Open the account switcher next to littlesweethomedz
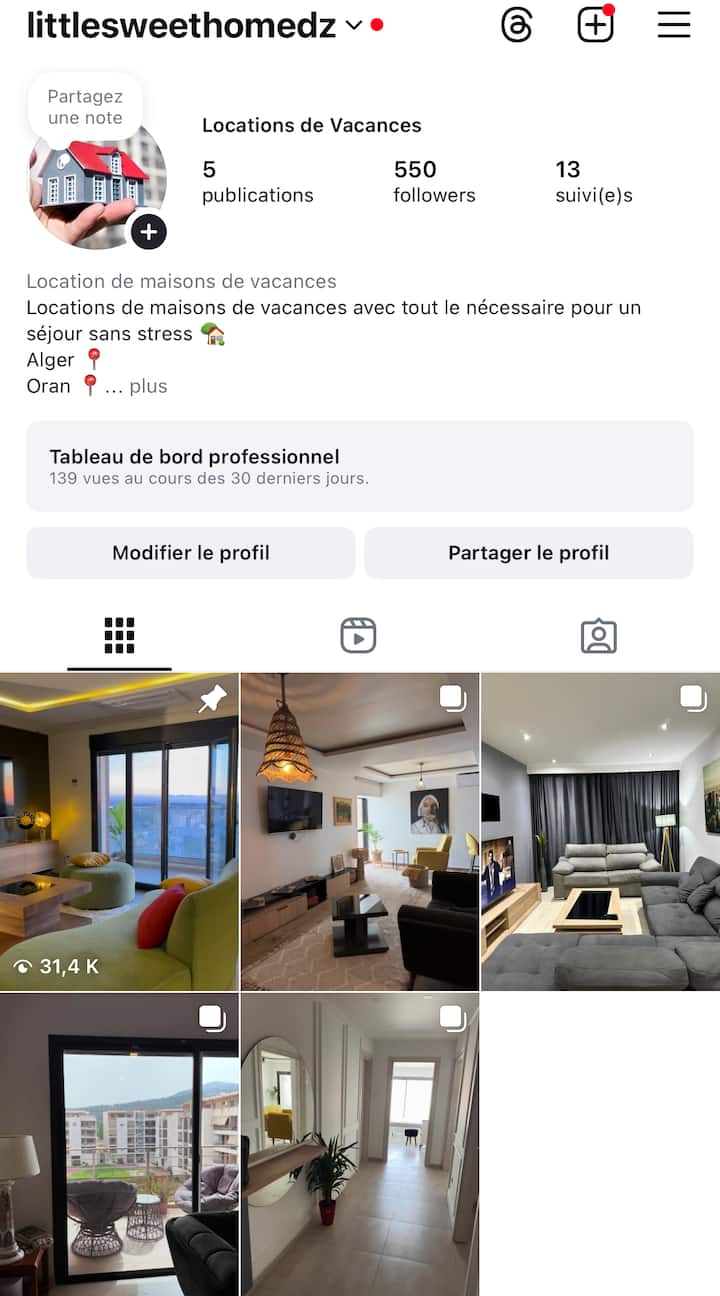Image resolution: width=720 pixels, height=1296 pixels. [x=353, y=26]
